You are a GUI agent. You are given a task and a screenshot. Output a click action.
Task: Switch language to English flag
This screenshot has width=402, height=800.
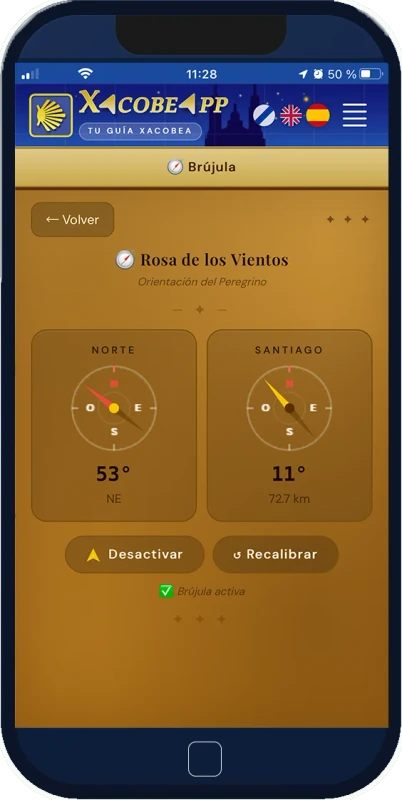291,115
